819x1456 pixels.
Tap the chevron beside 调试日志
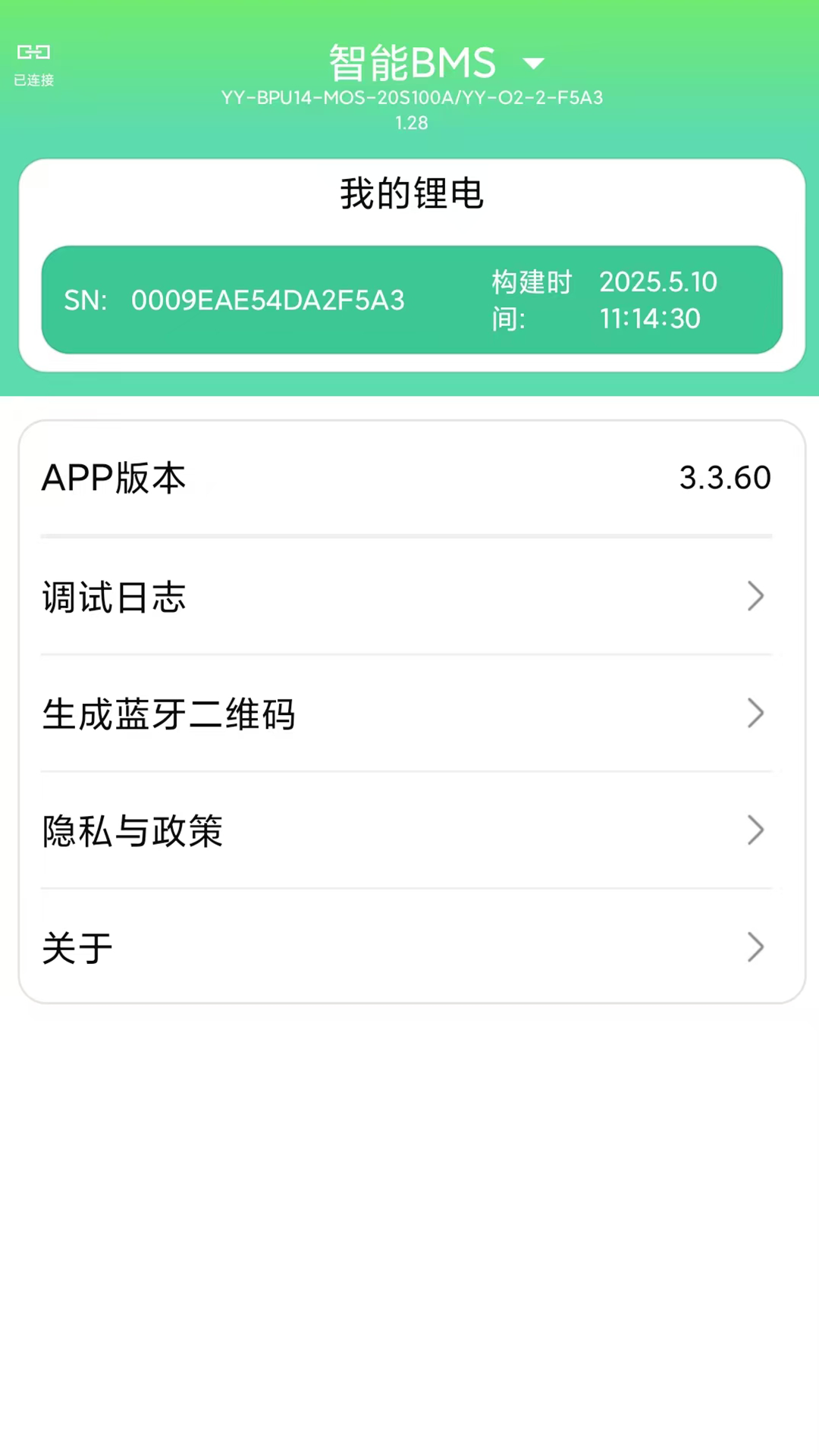click(755, 596)
